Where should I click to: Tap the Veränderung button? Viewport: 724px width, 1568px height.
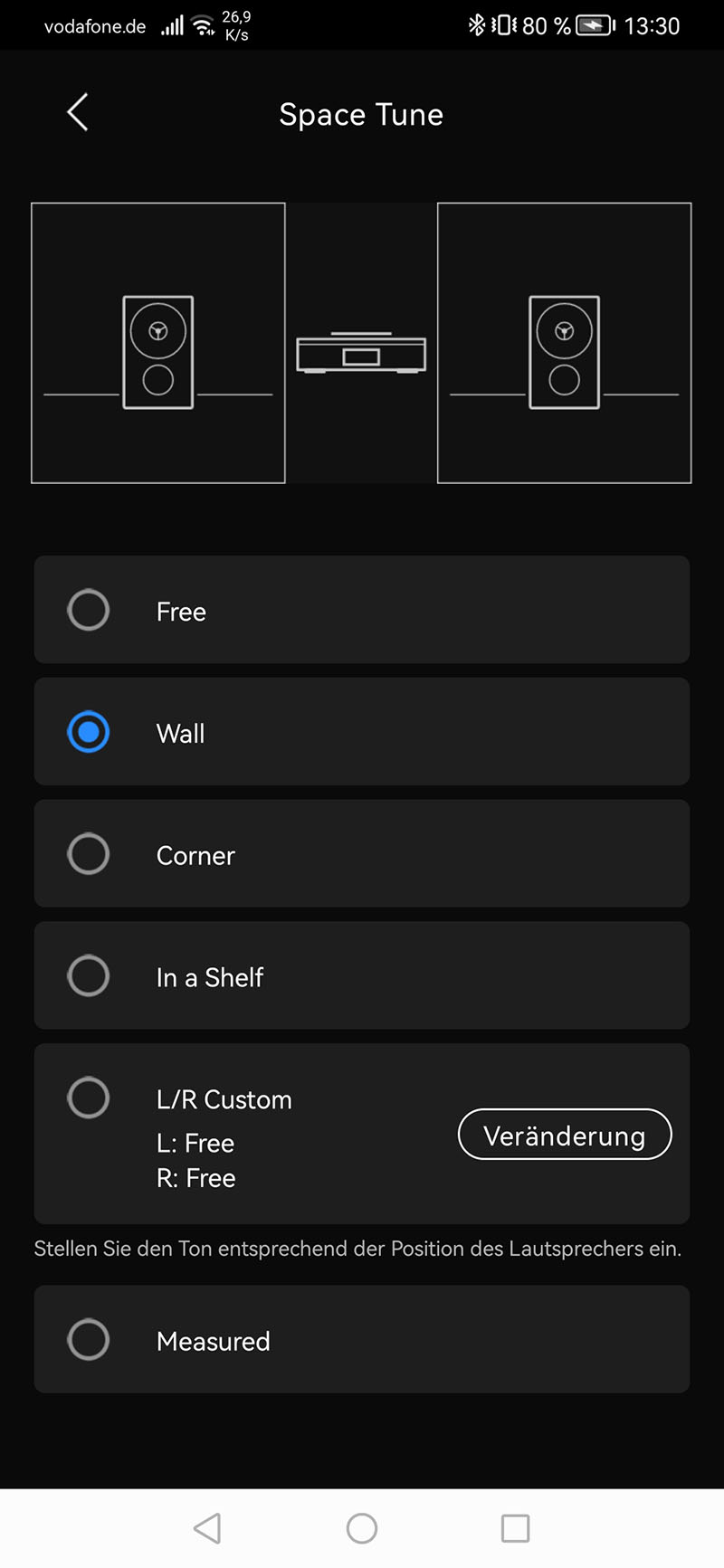(565, 1135)
